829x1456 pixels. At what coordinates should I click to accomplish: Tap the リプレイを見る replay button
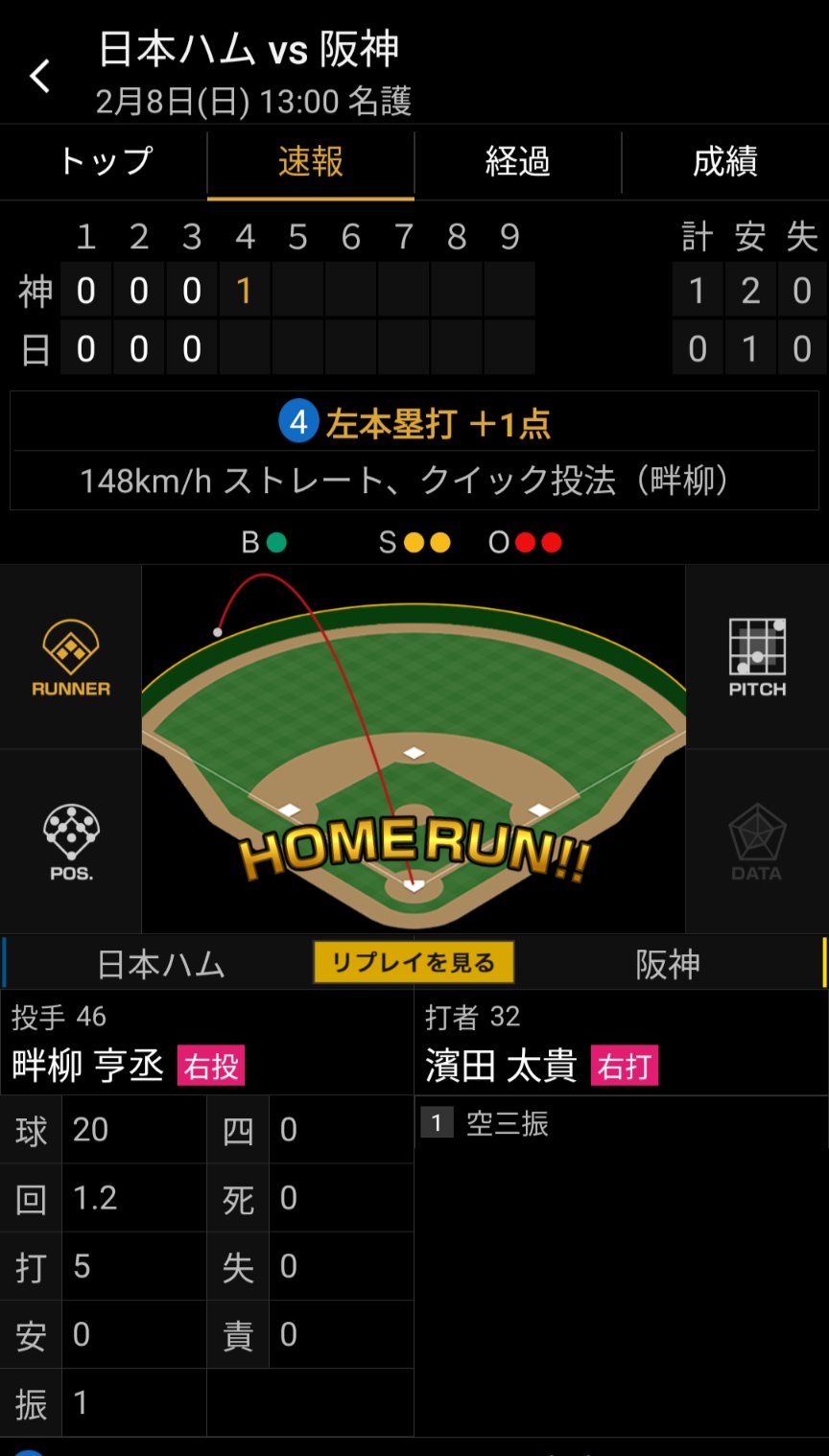tap(414, 963)
